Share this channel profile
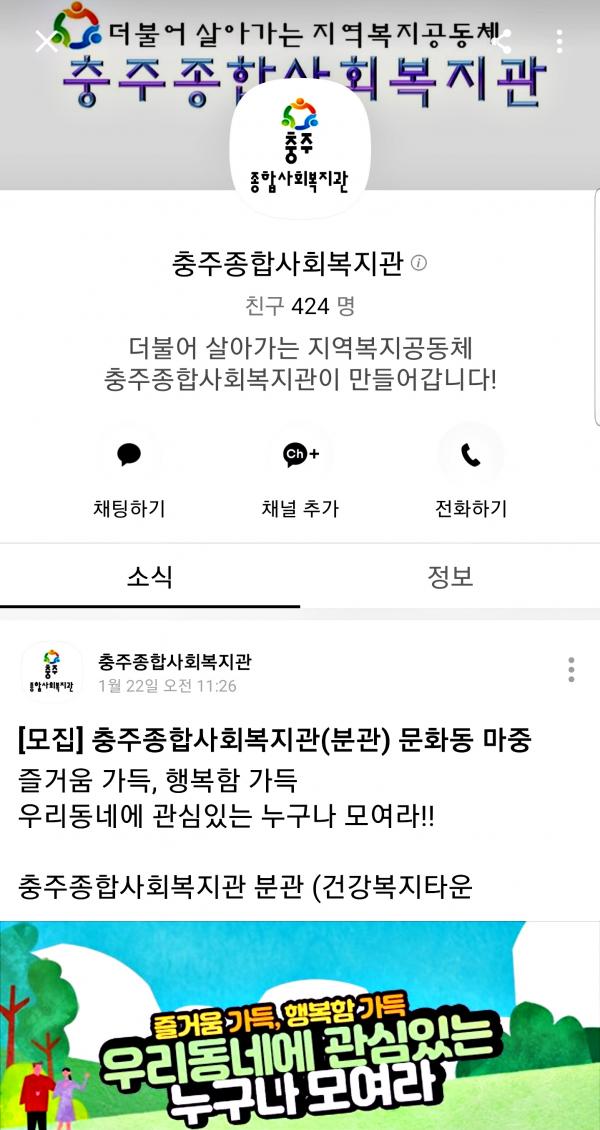The height and width of the screenshot is (1130, 600). pyautogui.click(x=503, y=41)
